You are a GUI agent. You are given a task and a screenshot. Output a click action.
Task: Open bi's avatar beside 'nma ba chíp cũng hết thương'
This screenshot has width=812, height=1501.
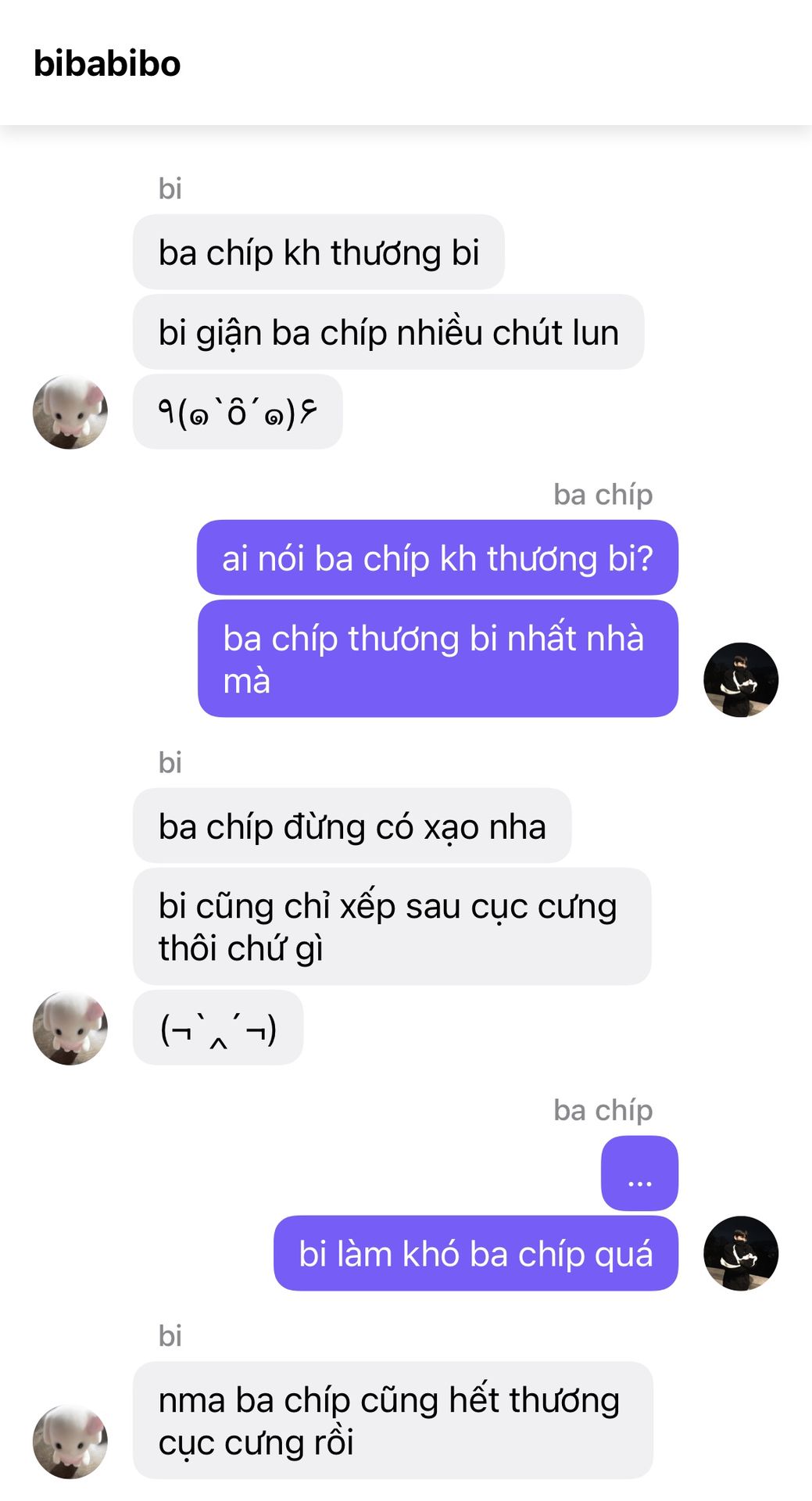[70, 1441]
